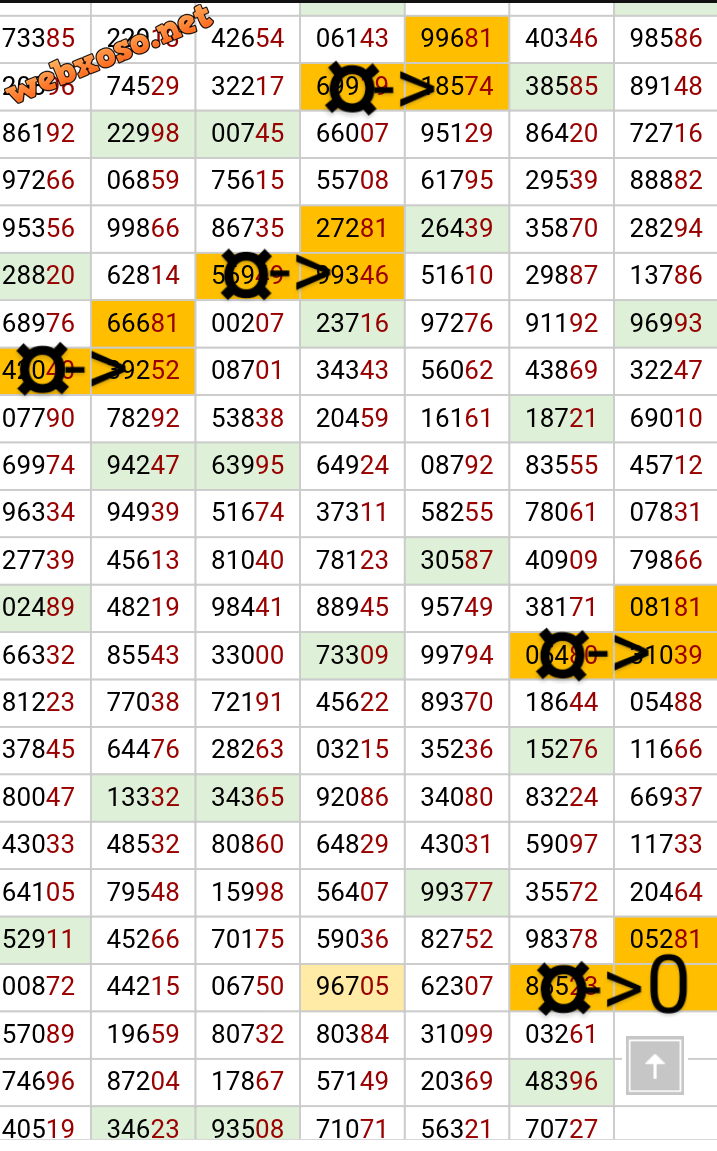Tap the scroll-to-top arrow button

pyautogui.click(x=655, y=1065)
